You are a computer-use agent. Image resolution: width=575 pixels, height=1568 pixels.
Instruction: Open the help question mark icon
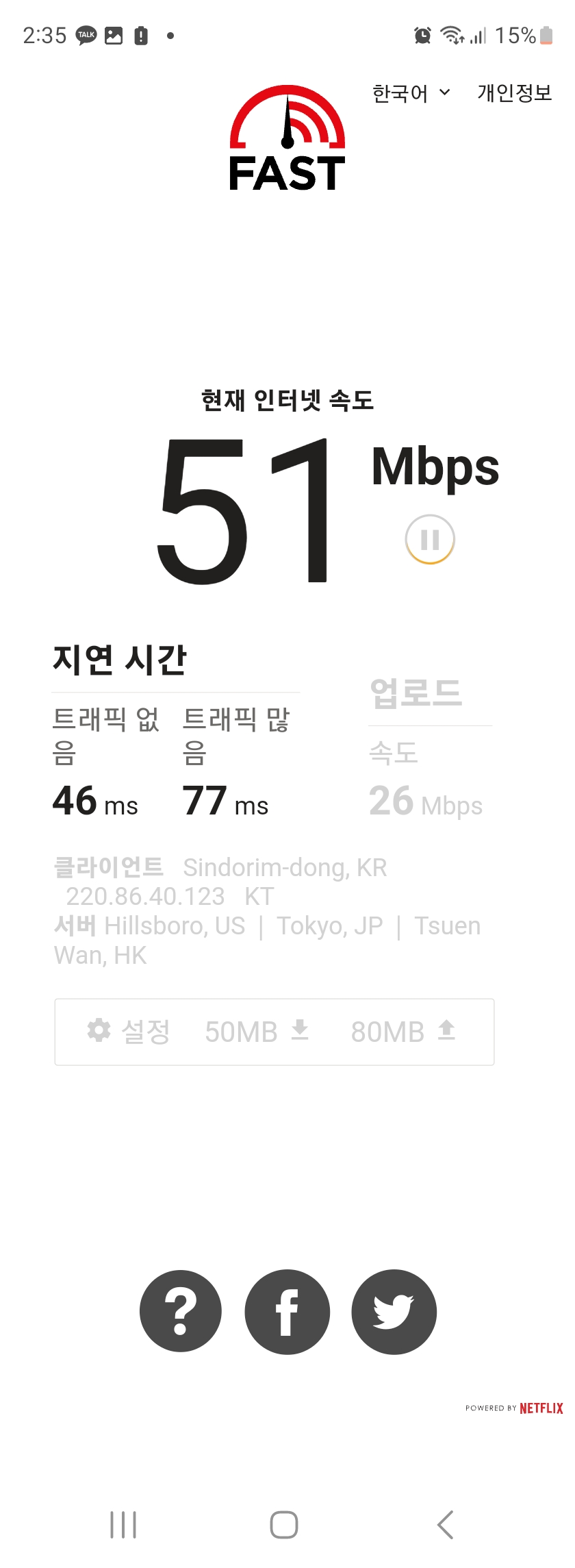[x=181, y=1310]
